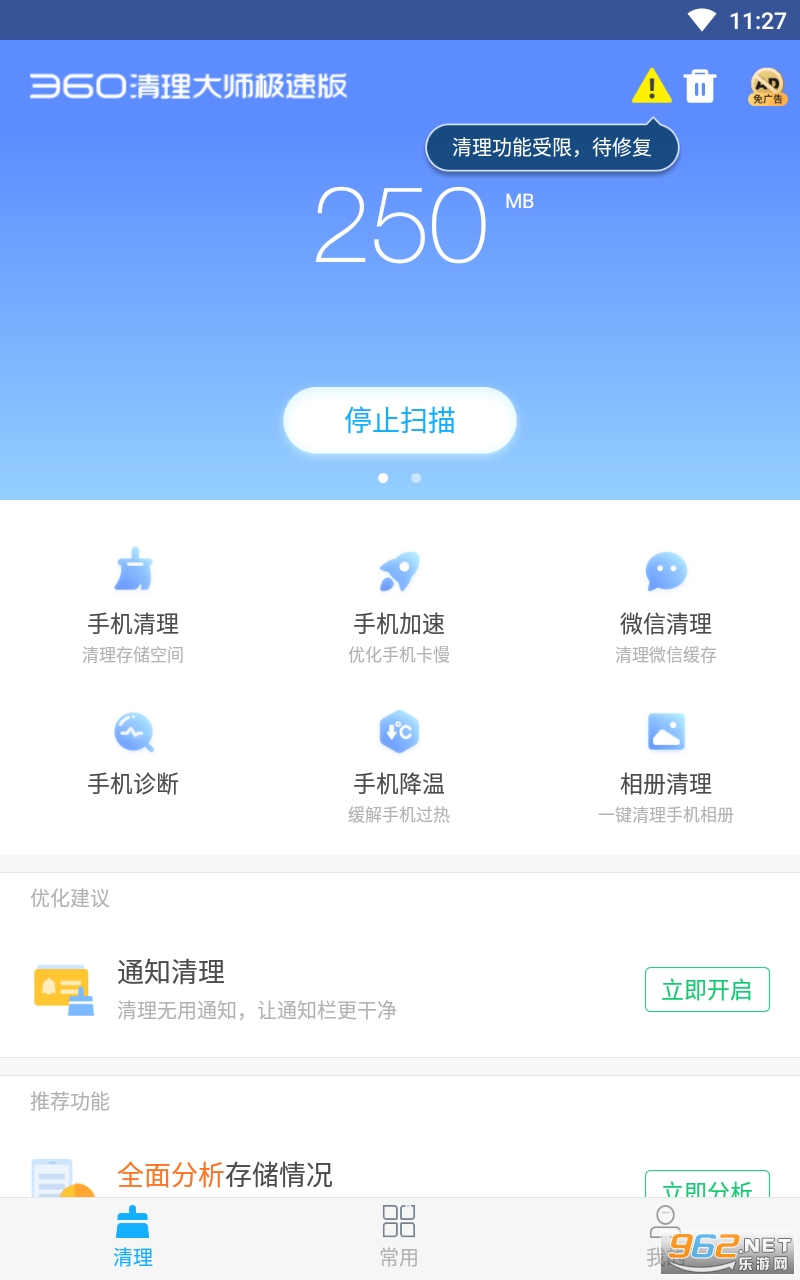Open the yellow warning alert icon
This screenshot has height=1280, width=800.
[651, 86]
